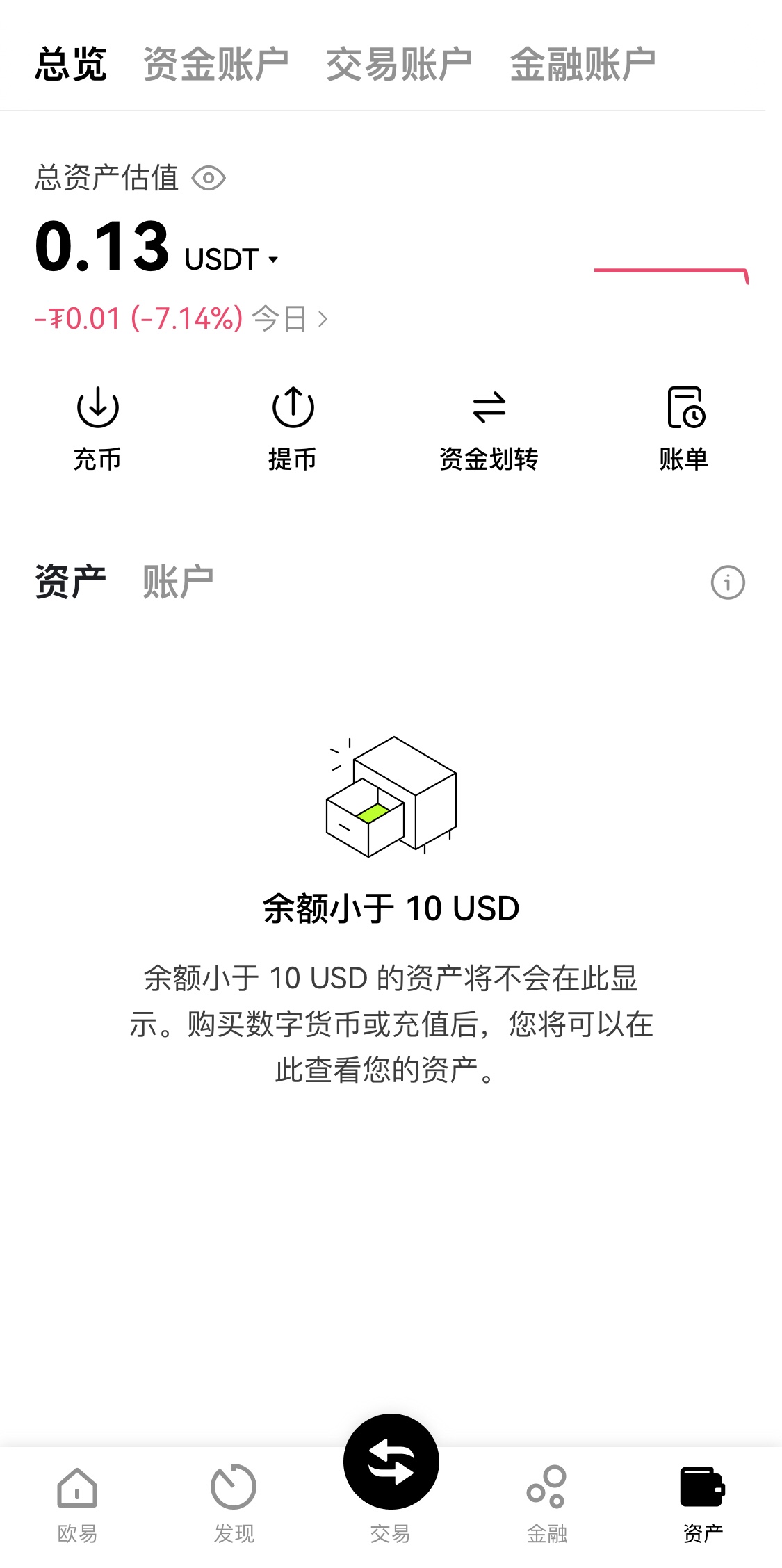Image resolution: width=782 pixels, height=1568 pixels.
Task: Hide the total asset value with eye icon
Action: pos(209,179)
